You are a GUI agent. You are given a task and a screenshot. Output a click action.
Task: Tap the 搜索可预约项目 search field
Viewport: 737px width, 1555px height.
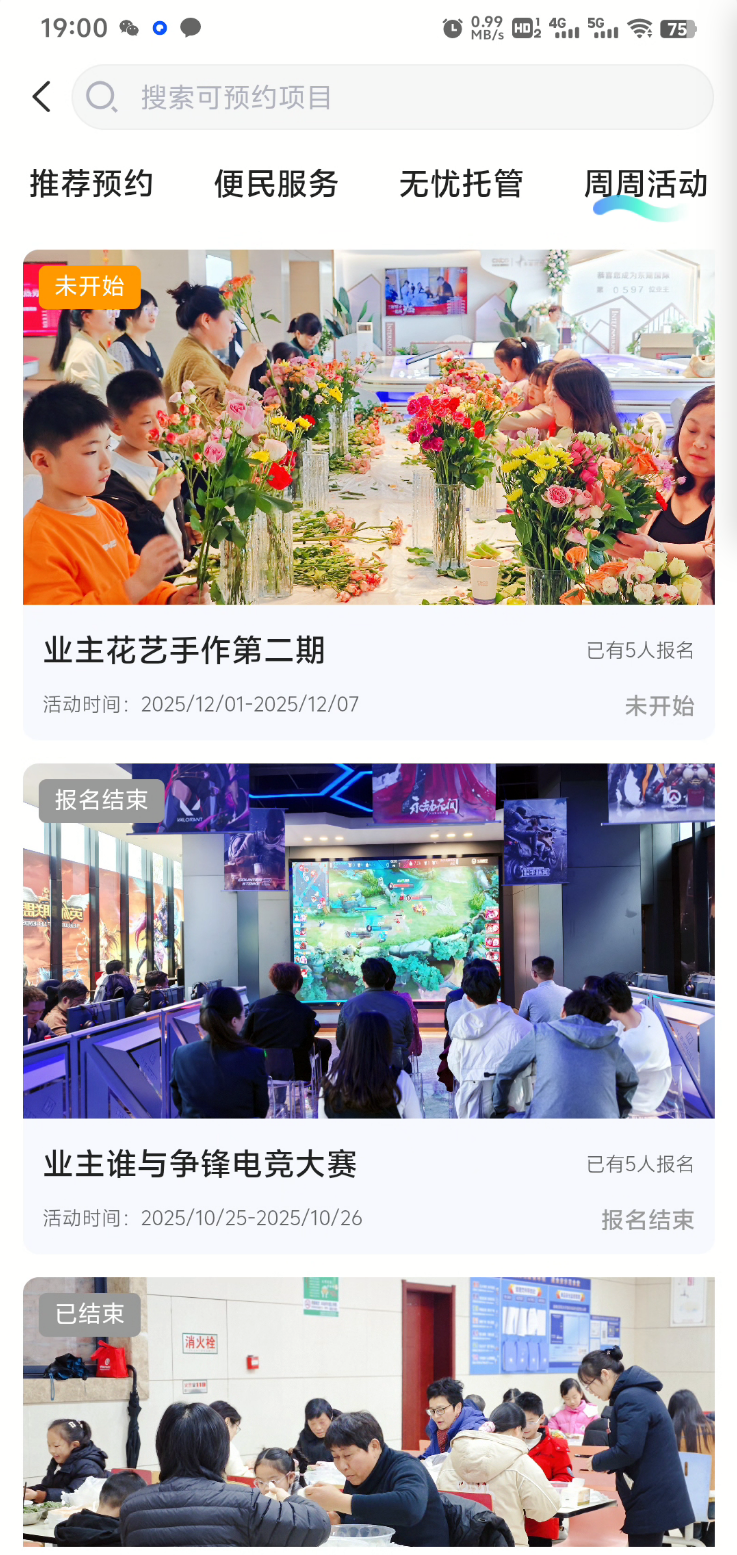[x=392, y=97]
